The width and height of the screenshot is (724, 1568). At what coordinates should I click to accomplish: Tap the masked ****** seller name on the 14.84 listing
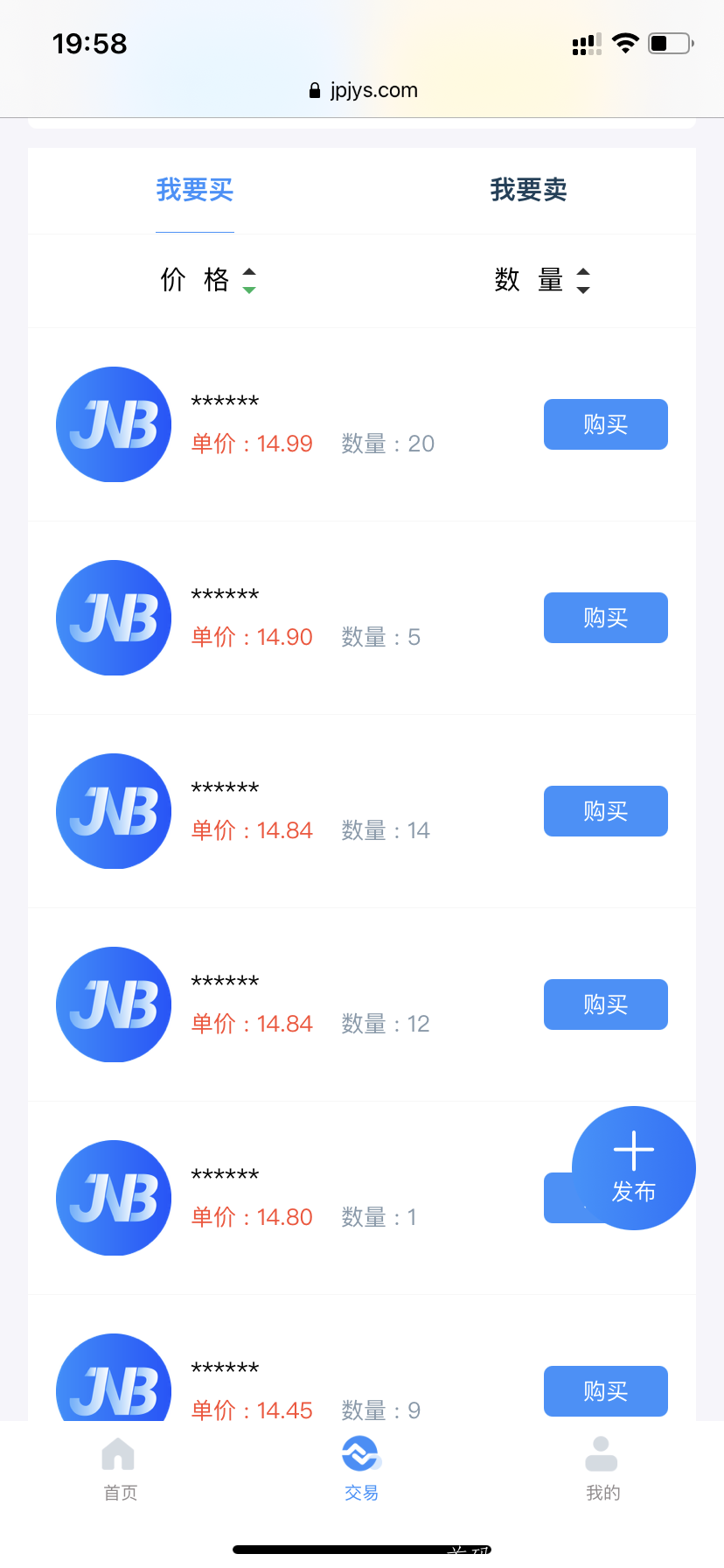(x=225, y=787)
